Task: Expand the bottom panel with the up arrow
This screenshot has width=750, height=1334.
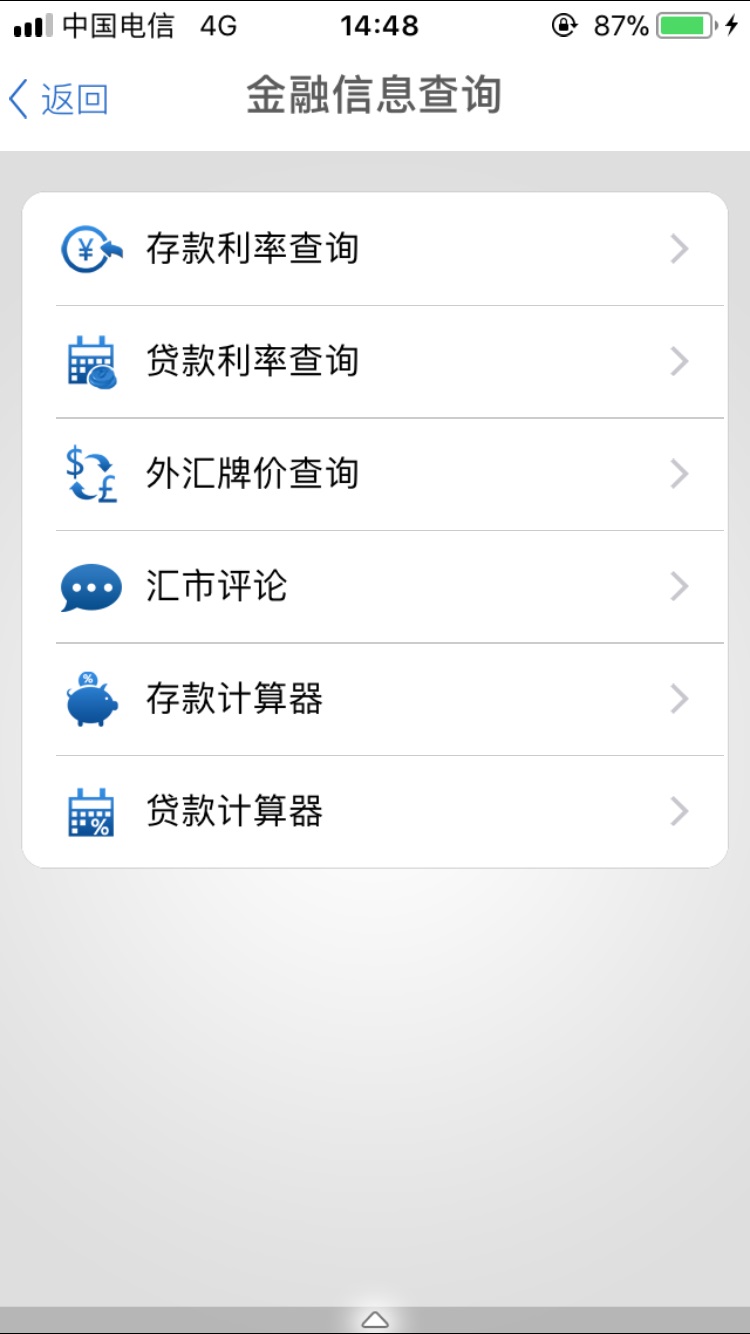Action: click(375, 1319)
